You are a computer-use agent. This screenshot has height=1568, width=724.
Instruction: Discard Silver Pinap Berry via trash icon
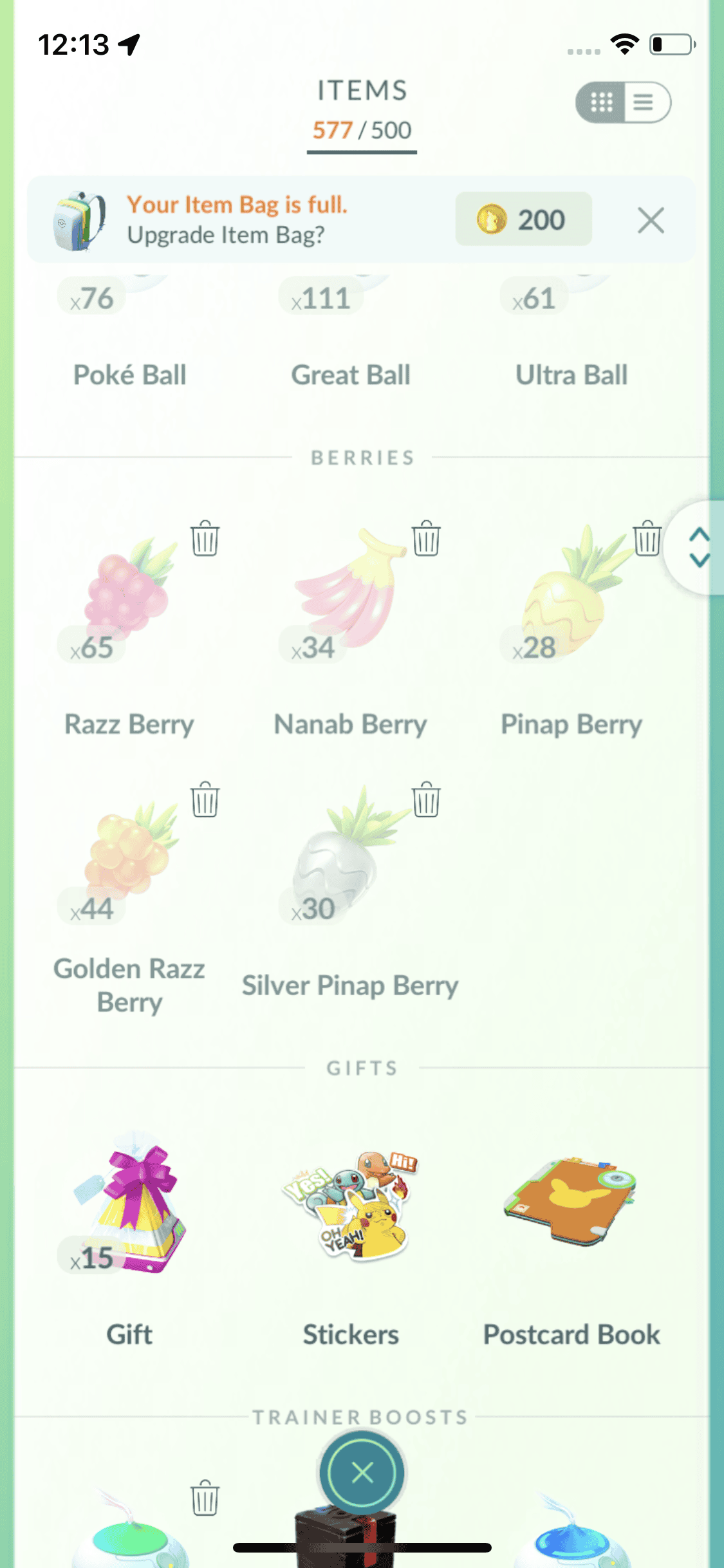click(x=426, y=799)
